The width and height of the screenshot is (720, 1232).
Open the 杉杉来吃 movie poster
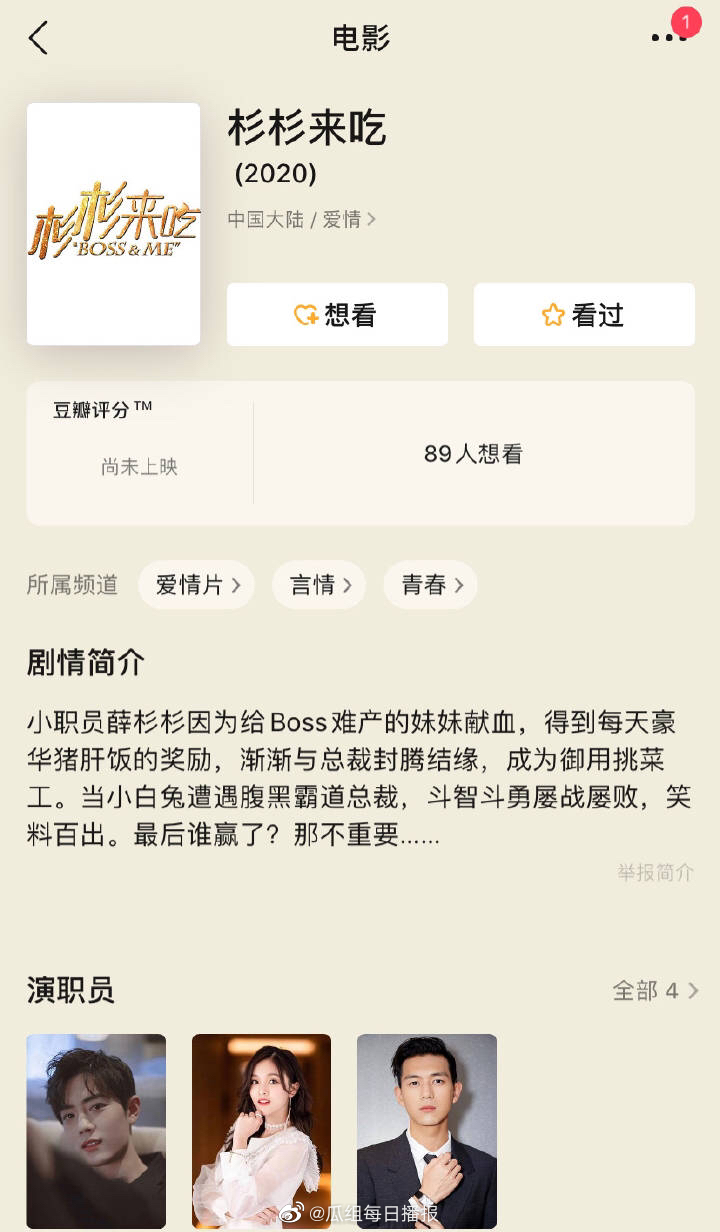coord(113,224)
